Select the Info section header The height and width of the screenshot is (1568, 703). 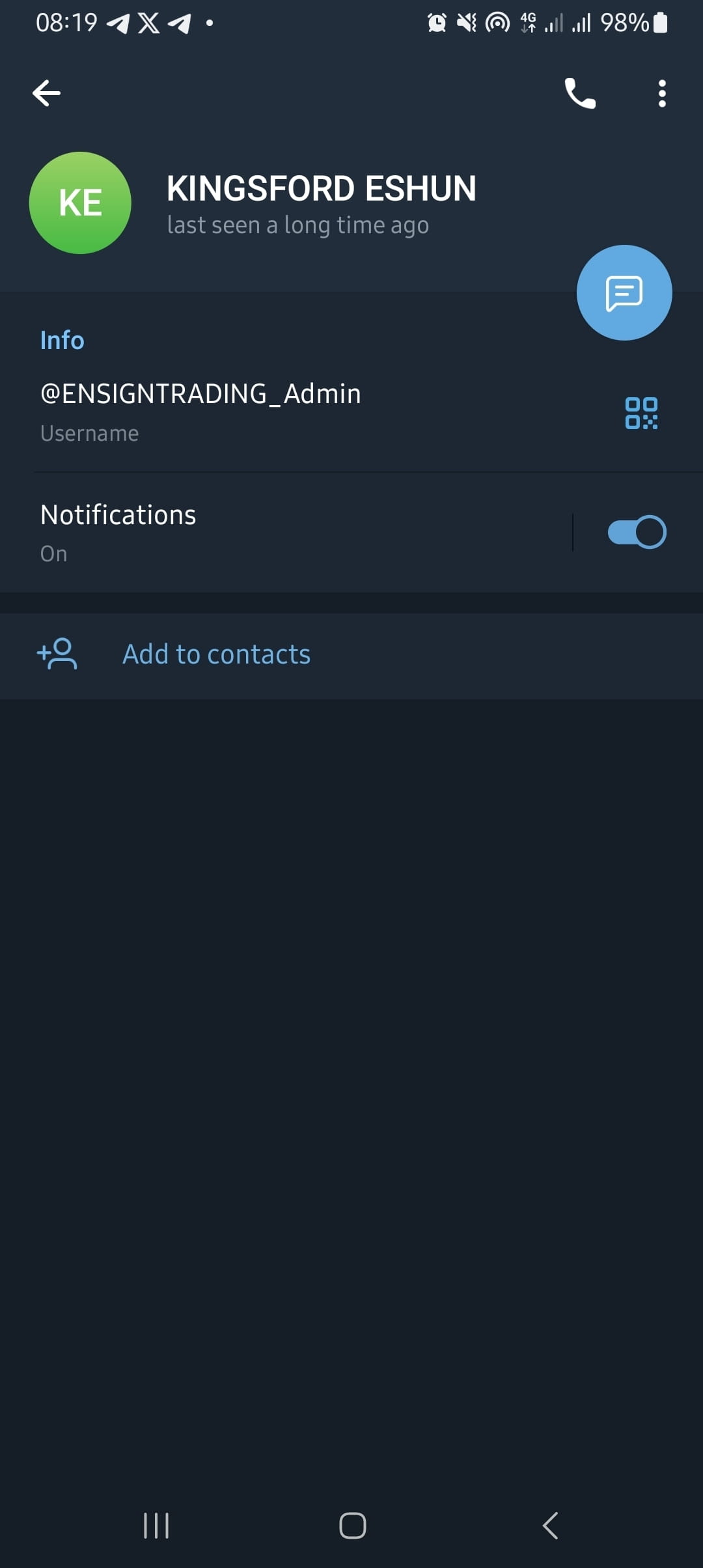62,339
